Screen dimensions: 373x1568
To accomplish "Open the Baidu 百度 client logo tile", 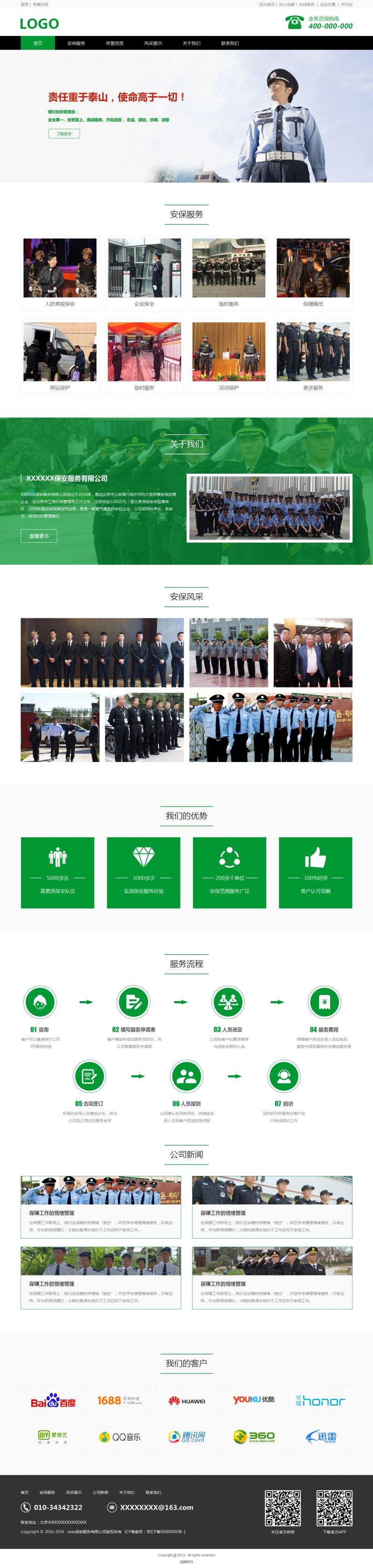I will tap(54, 1400).
